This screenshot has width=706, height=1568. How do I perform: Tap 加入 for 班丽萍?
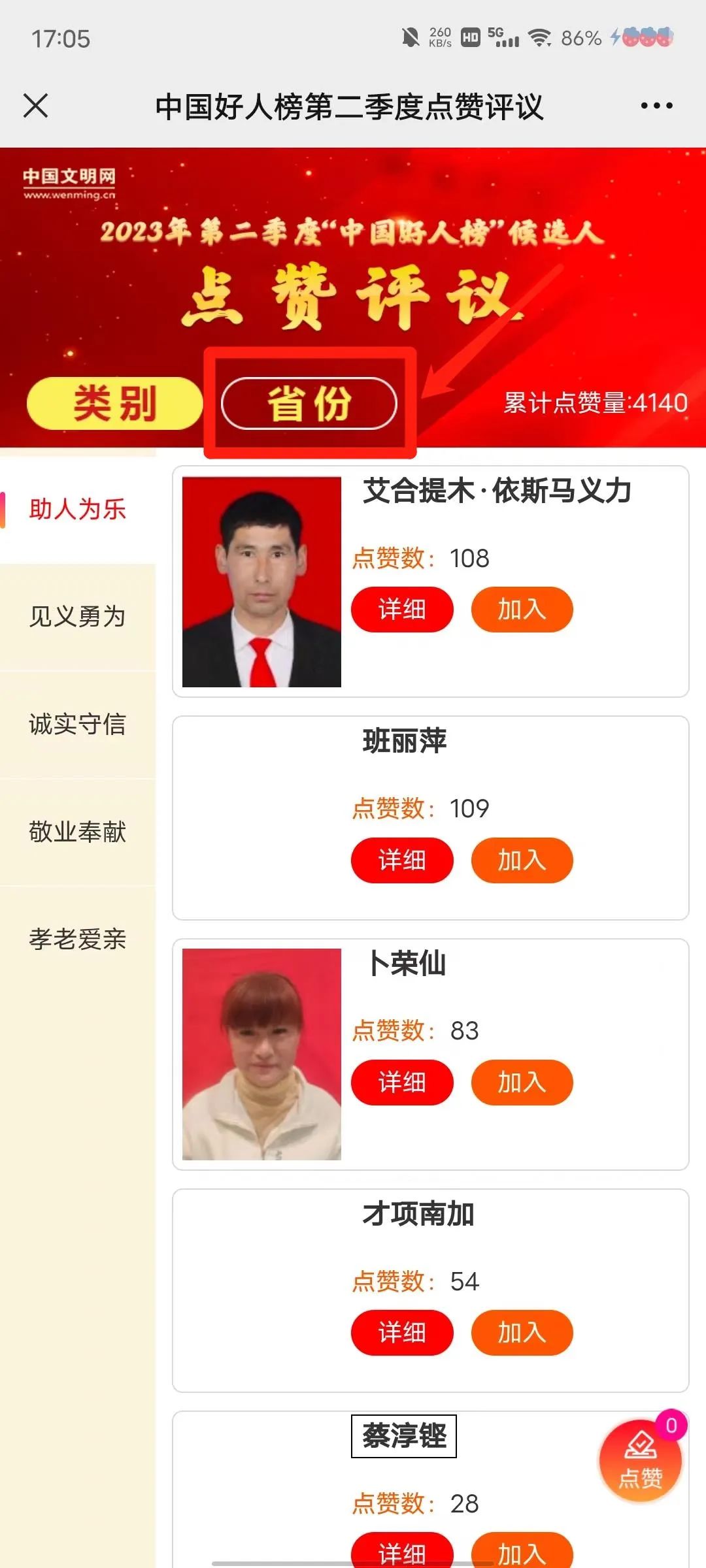522,860
